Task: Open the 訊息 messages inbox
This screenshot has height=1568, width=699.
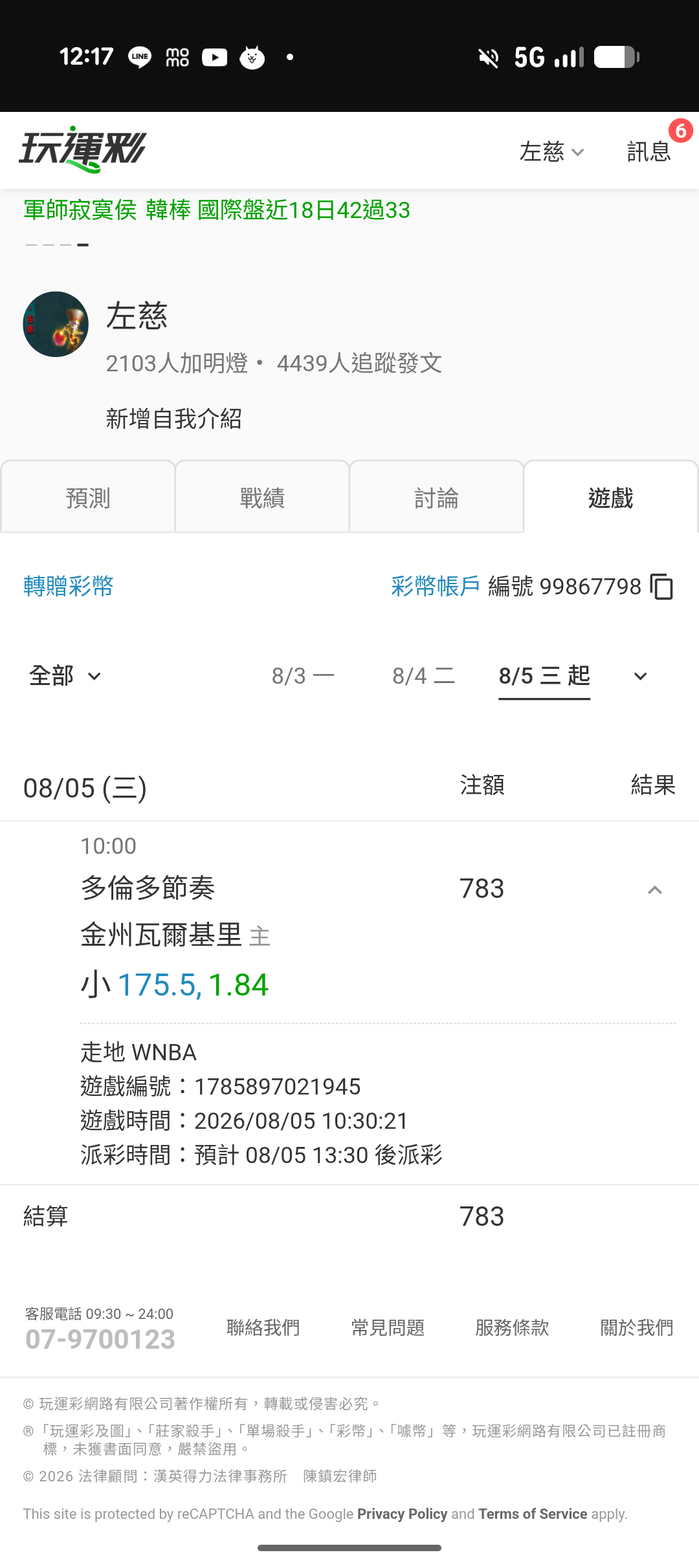Action: click(649, 152)
